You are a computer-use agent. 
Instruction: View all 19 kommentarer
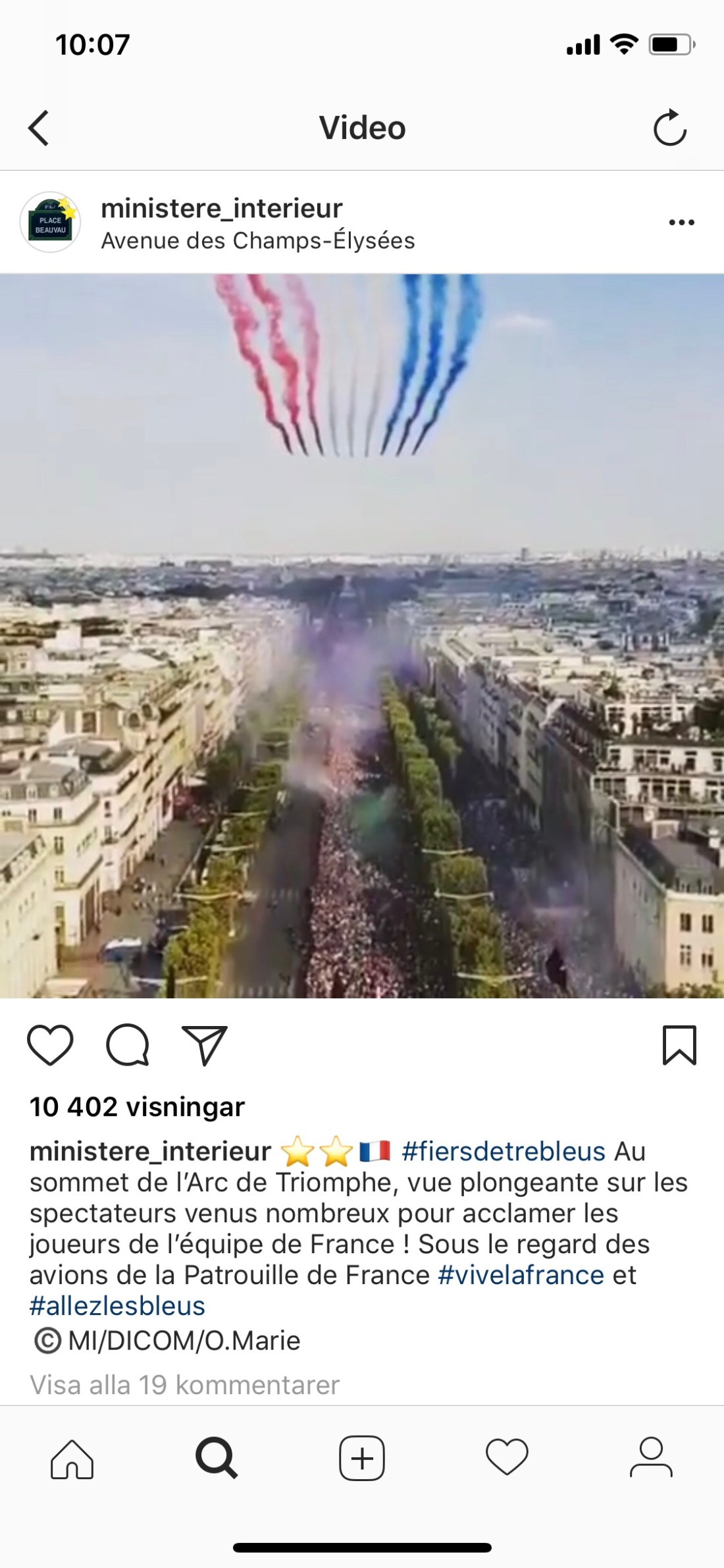(x=184, y=1385)
